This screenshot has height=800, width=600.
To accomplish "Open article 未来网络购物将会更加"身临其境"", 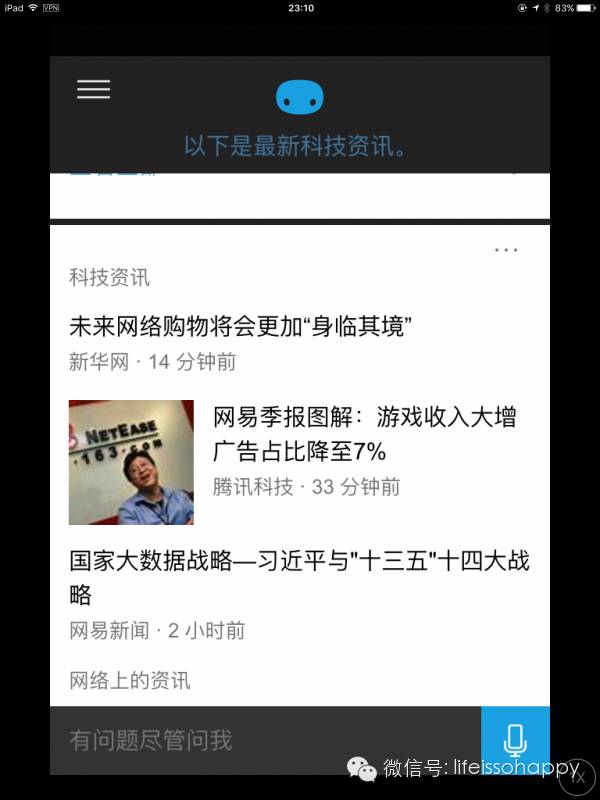I will point(241,326).
